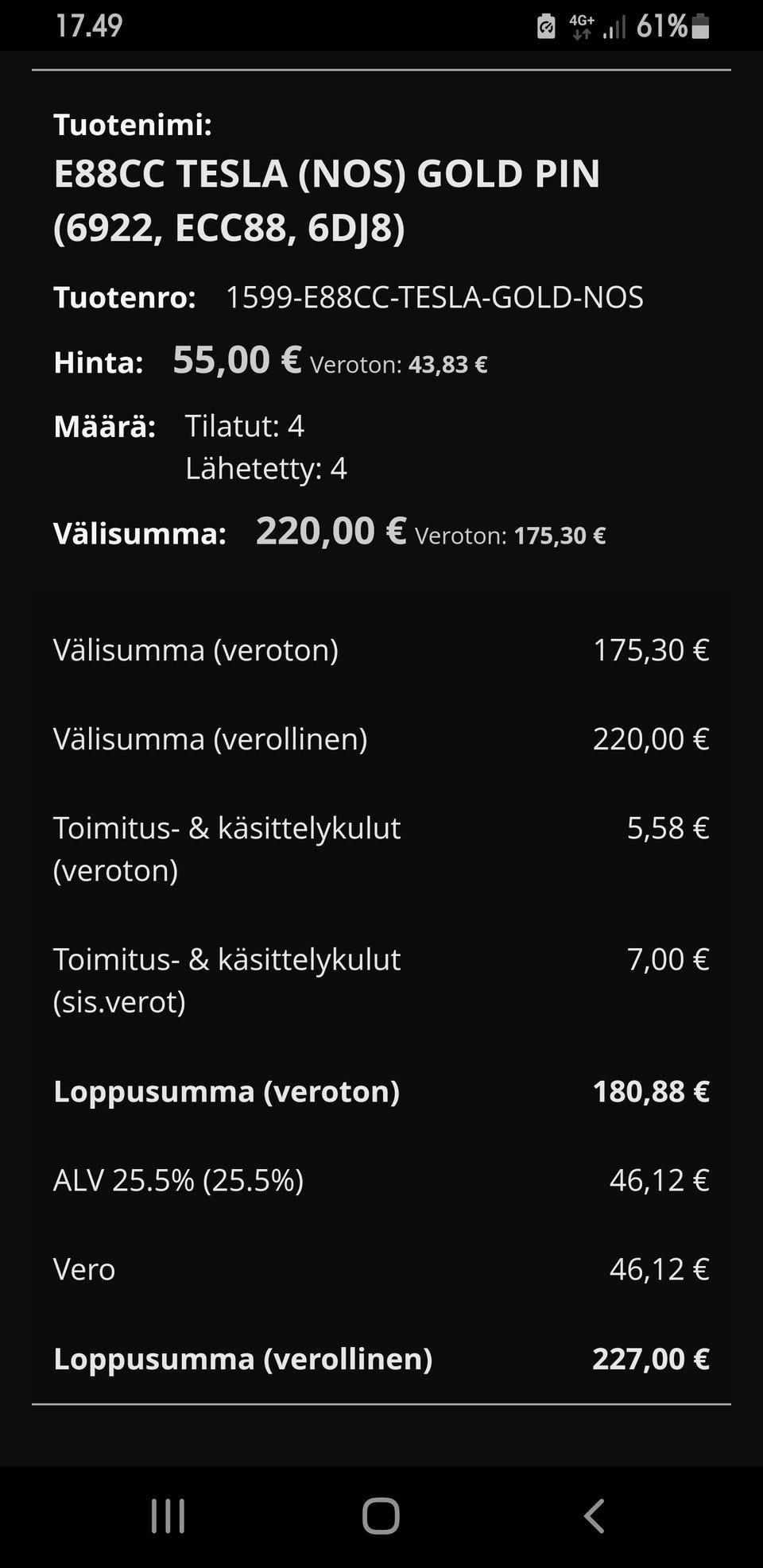This screenshot has width=763, height=1568.
Task: Tap the back arrow in navigation bar
Action: [595, 1516]
